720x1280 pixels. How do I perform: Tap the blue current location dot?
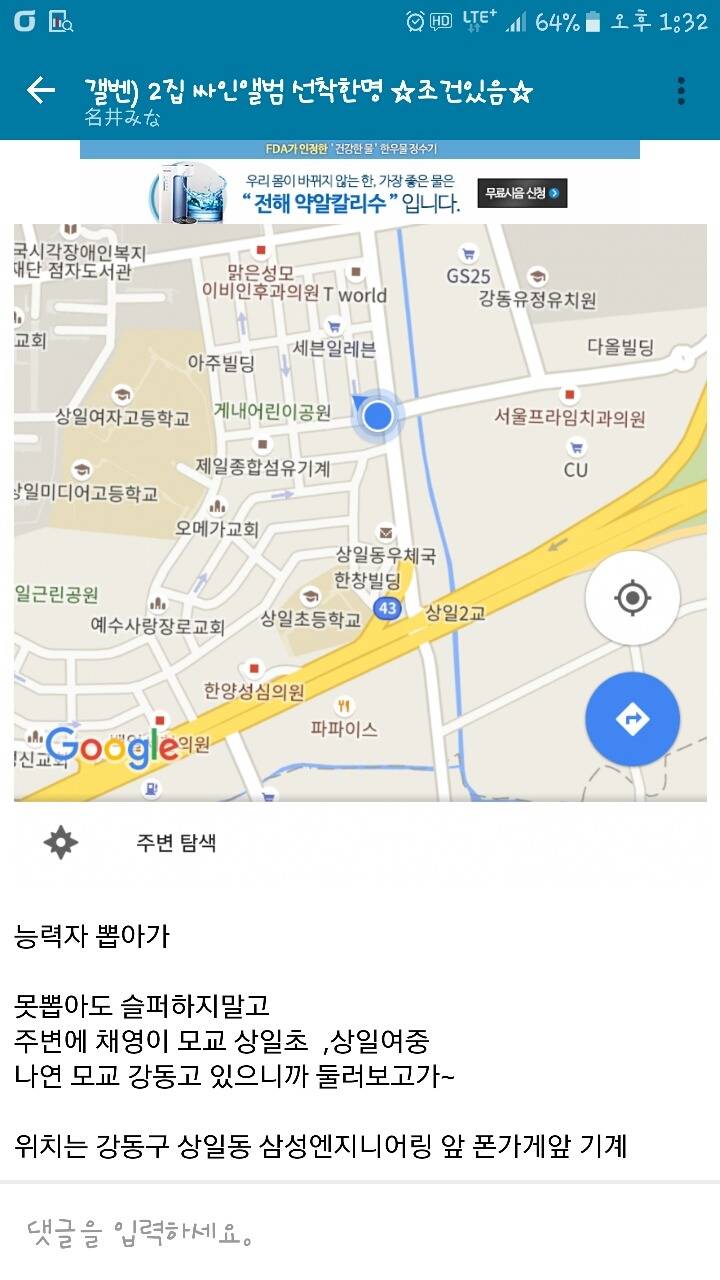(377, 416)
